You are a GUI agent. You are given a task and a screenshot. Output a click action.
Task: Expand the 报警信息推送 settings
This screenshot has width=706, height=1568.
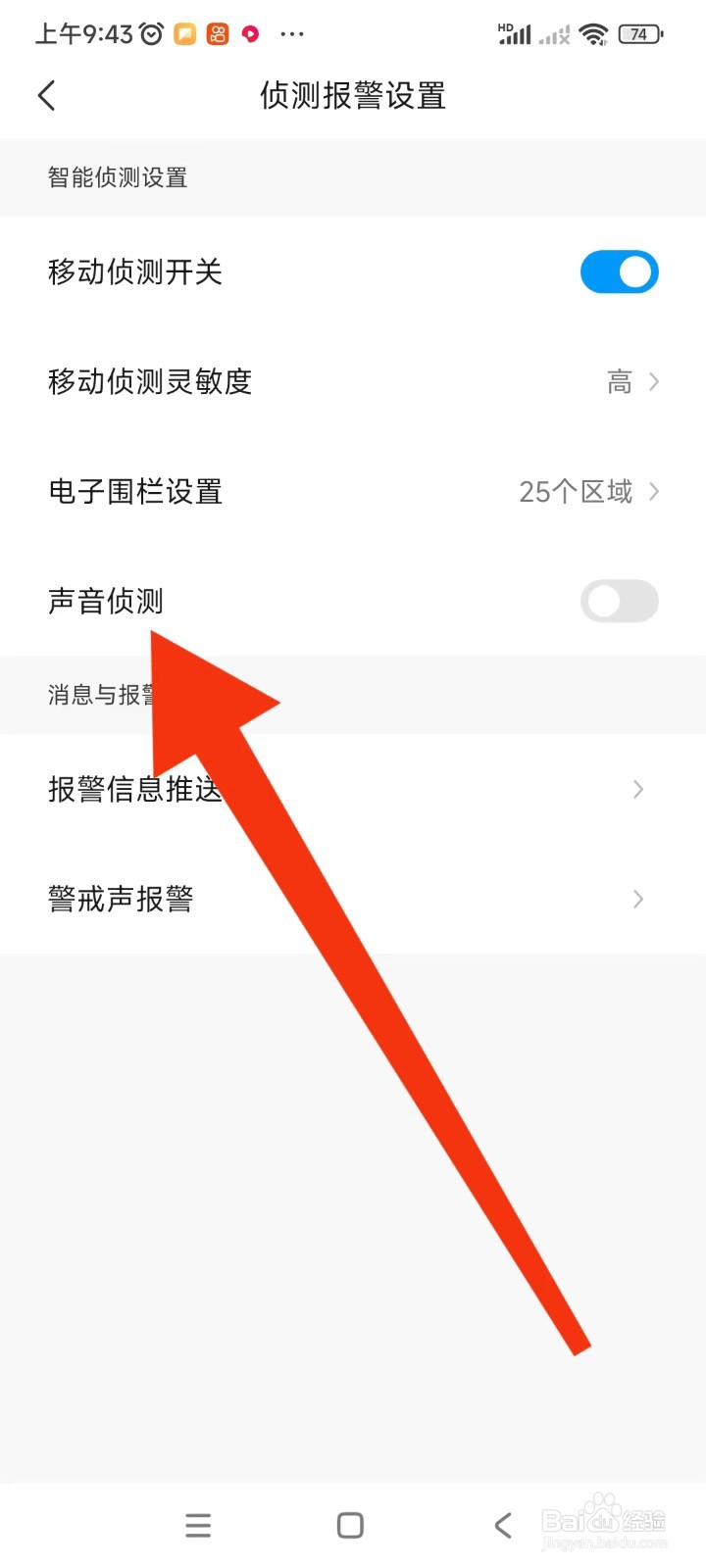[x=637, y=789]
